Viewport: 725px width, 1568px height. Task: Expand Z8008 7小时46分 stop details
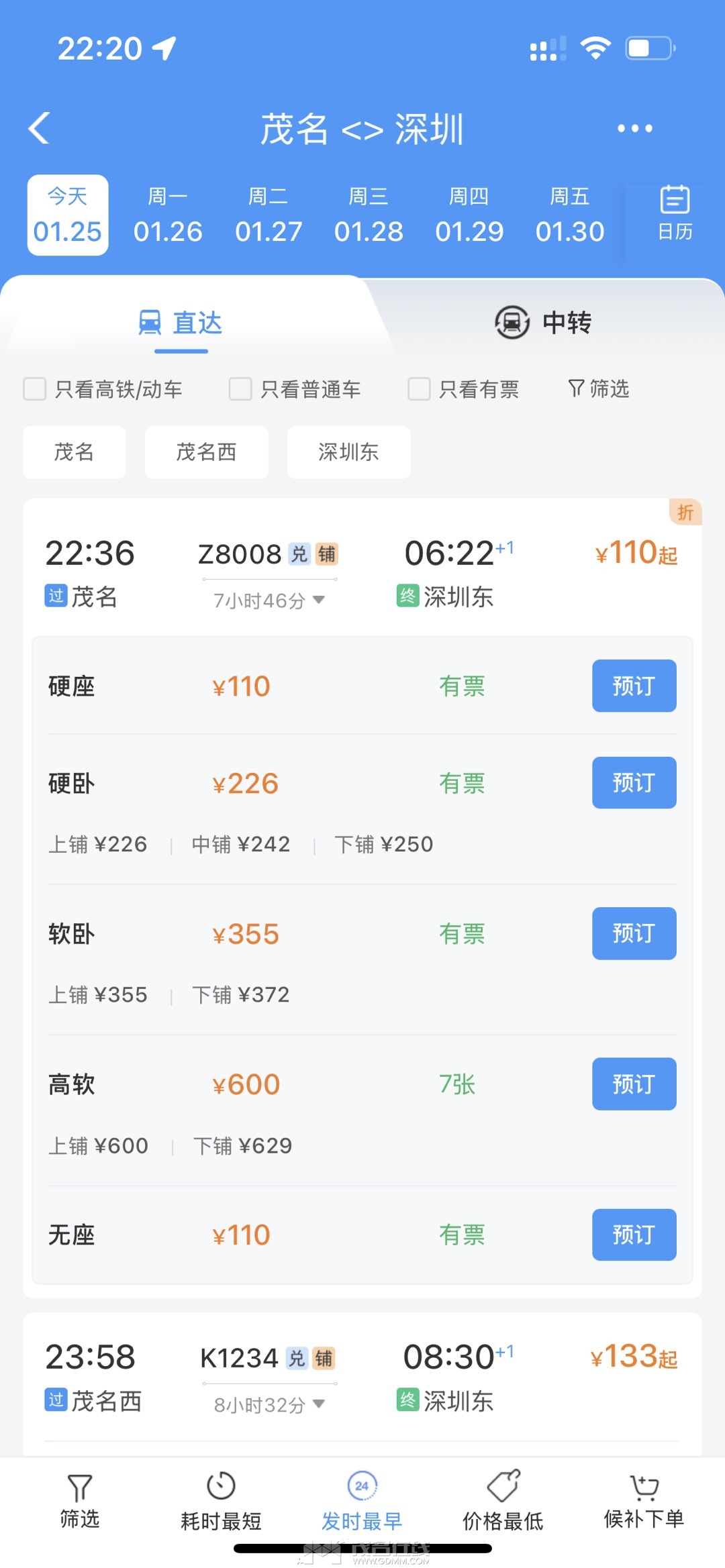(269, 600)
